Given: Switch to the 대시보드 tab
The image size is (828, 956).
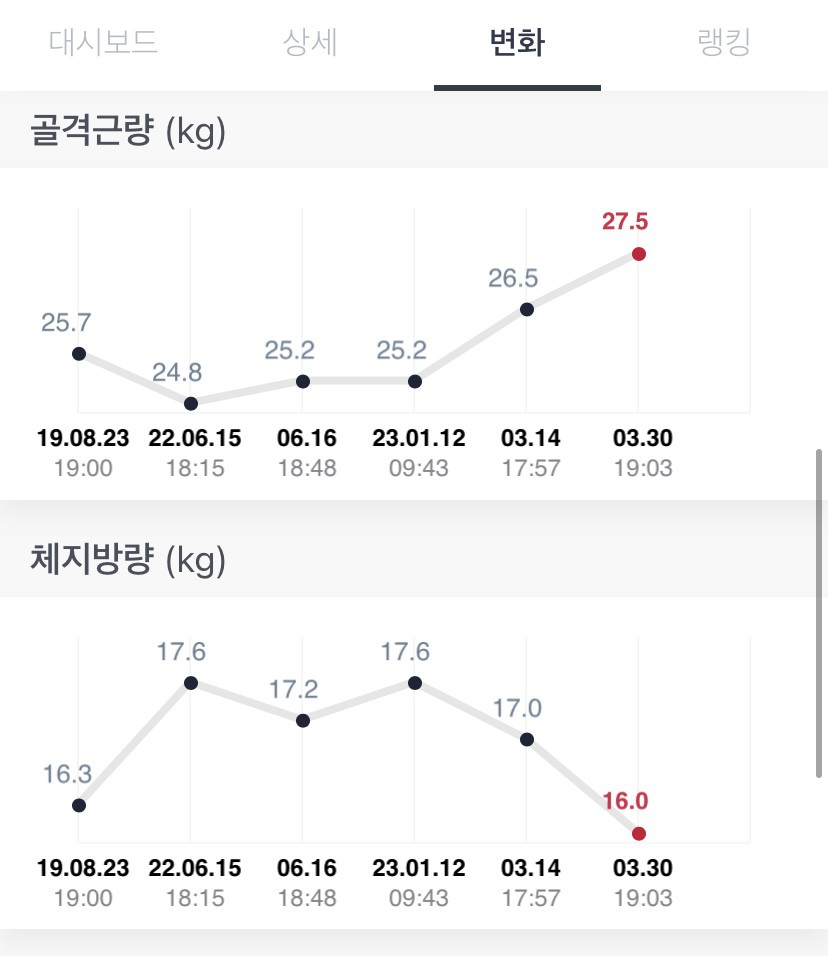Looking at the screenshot, I should click(x=103, y=43).
